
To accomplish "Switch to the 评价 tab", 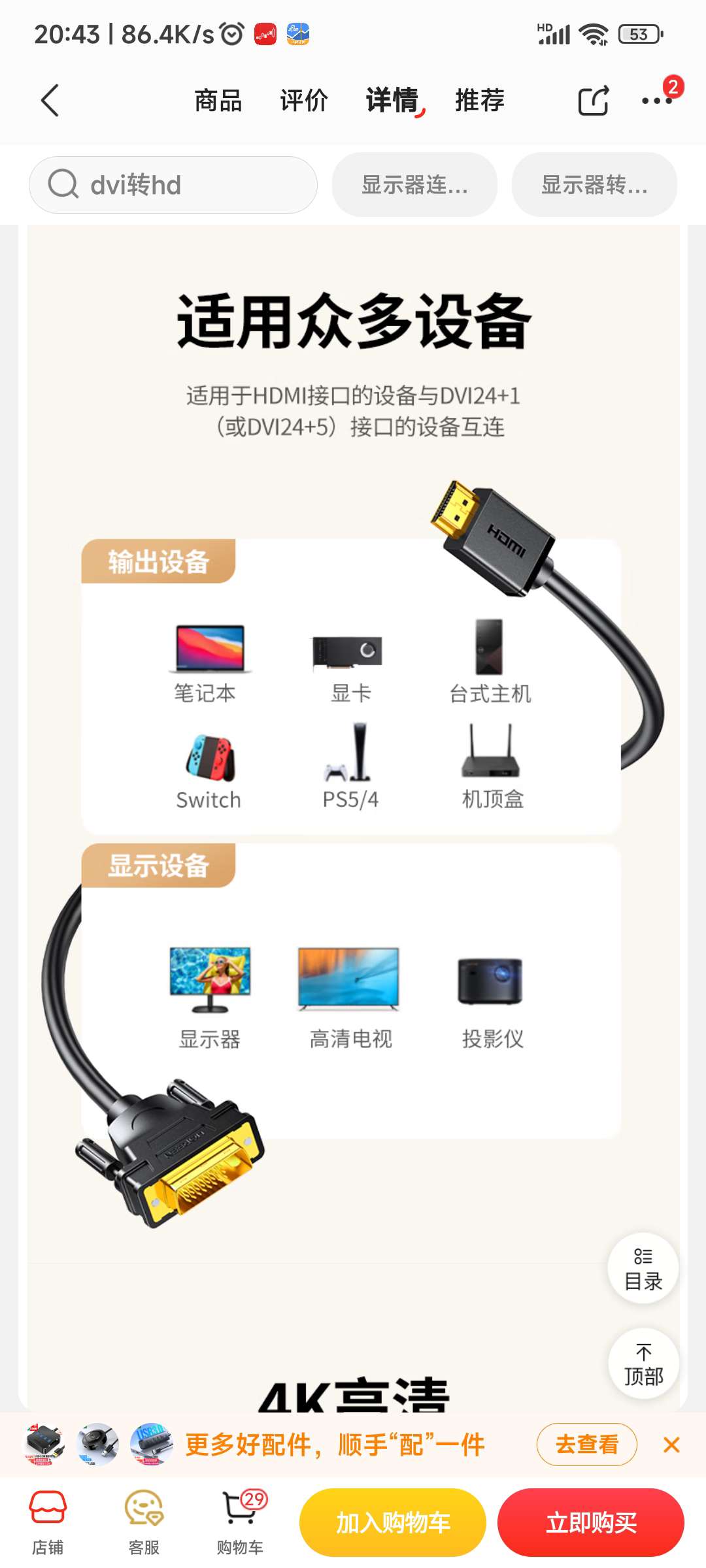I will (304, 101).
